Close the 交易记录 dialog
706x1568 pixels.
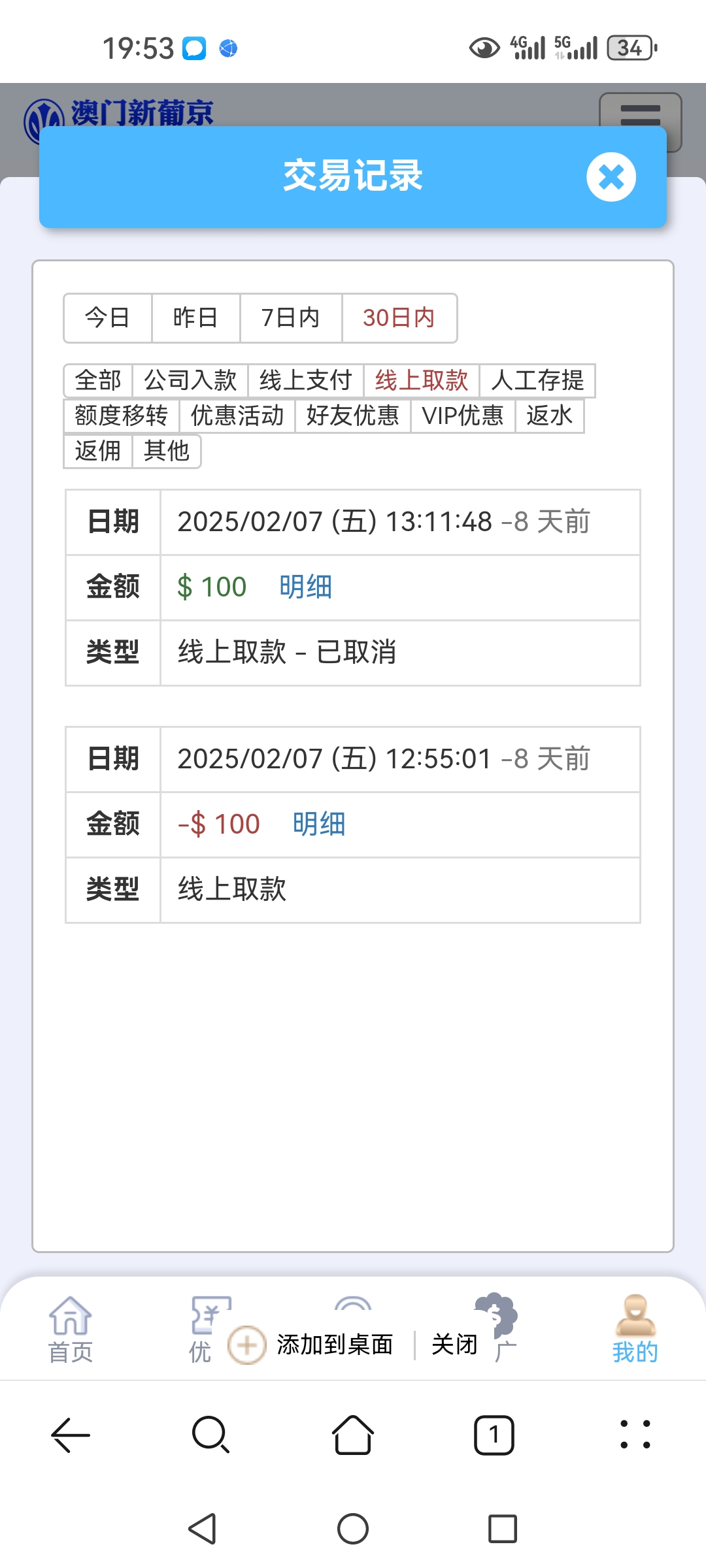[x=611, y=177]
